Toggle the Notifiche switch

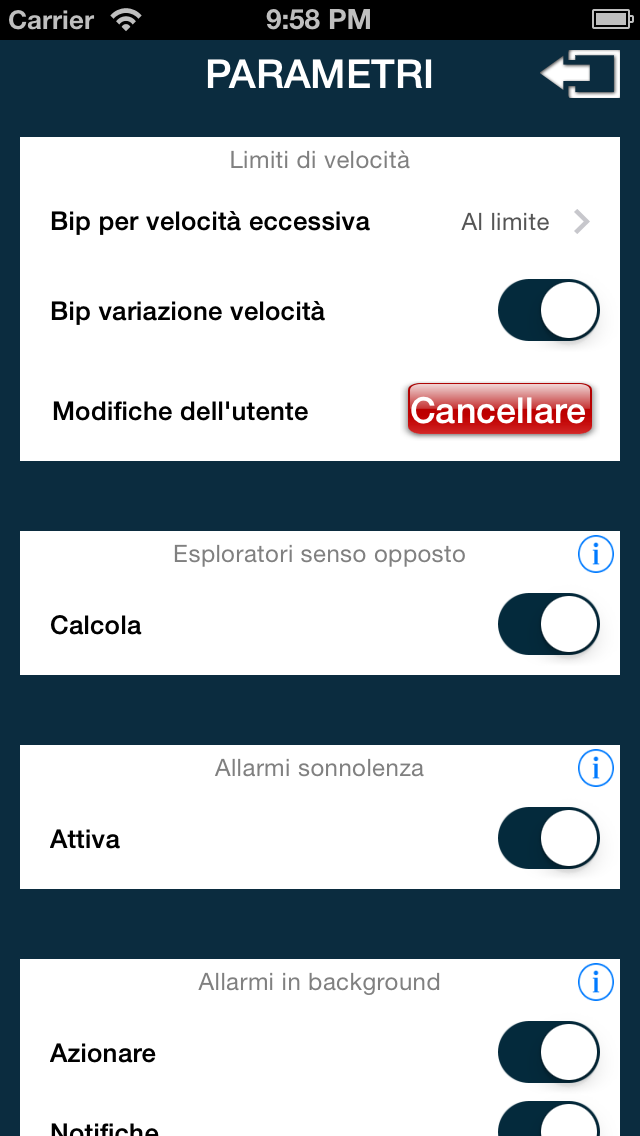click(x=548, y=1122)
